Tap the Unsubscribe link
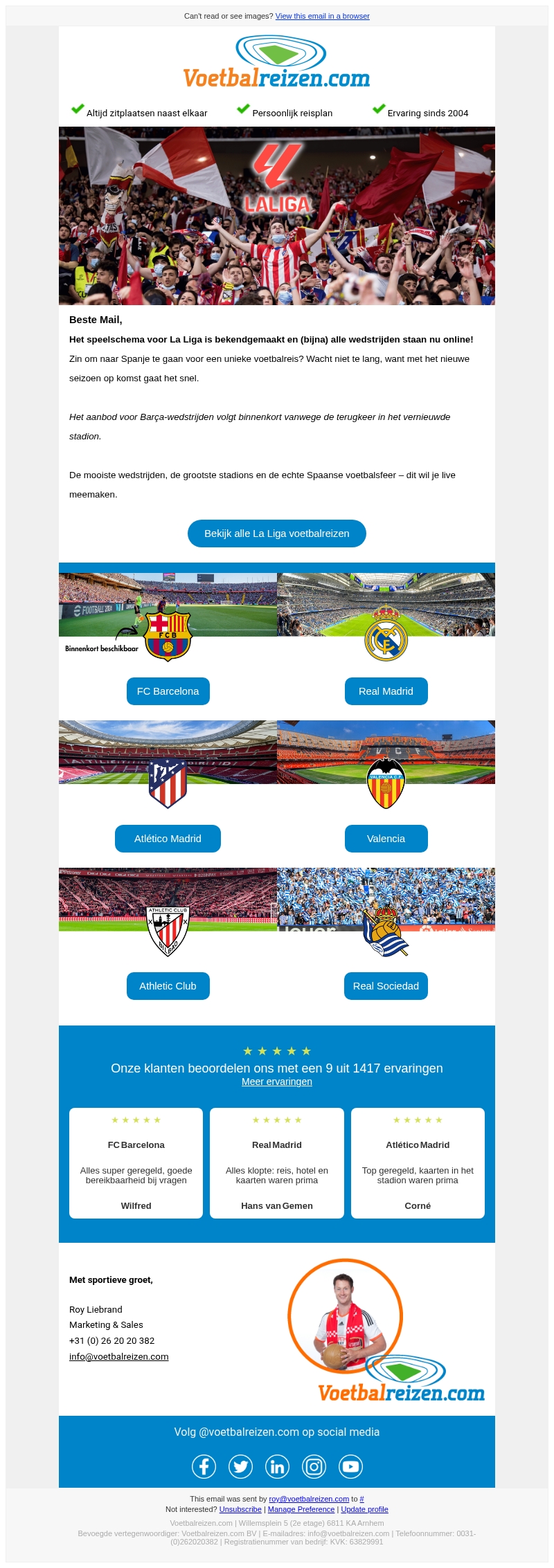This screenshot has width=554, height=1568. click(x=240, y=1509)
